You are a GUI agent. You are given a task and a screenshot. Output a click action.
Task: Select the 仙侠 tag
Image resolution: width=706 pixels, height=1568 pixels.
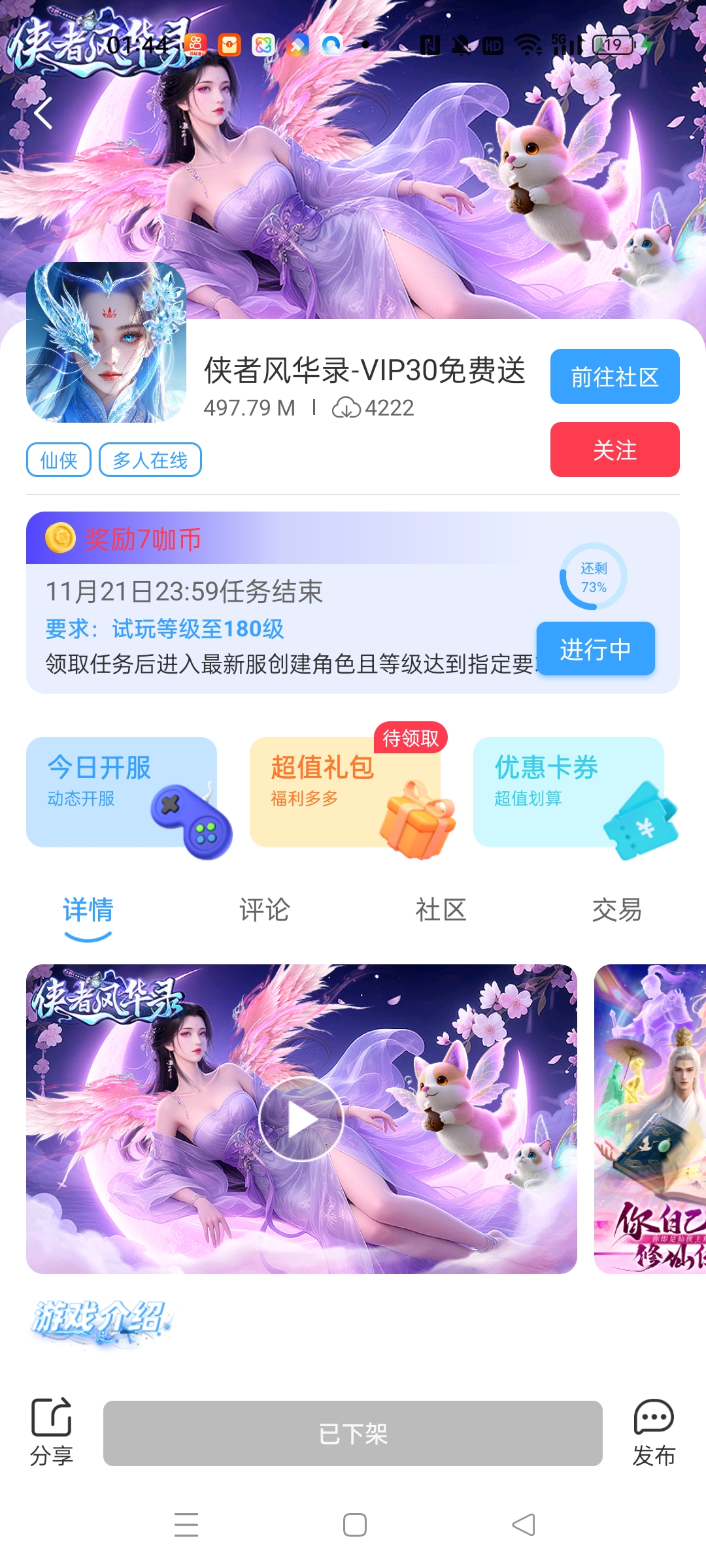pos(58,460)
